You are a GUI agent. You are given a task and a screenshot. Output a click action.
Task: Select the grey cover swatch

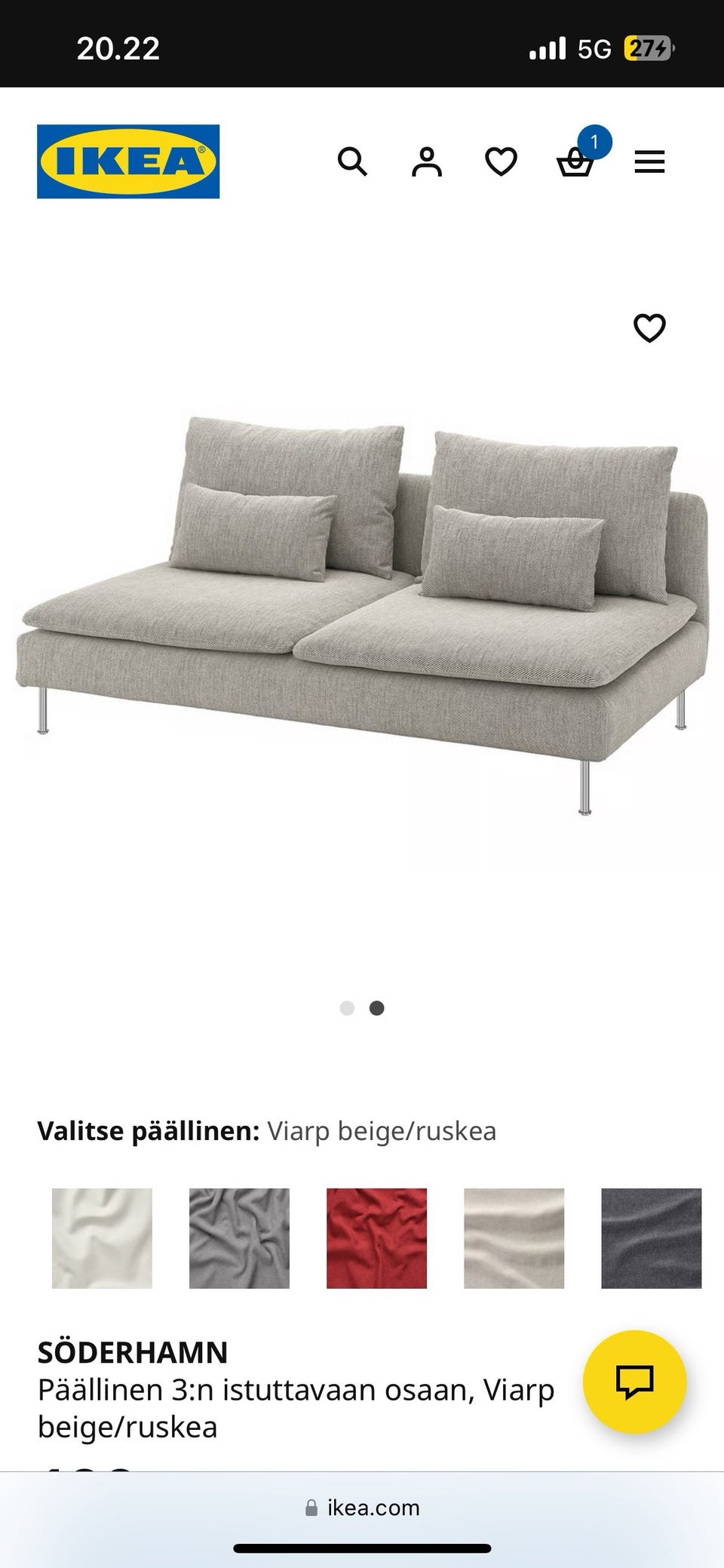pos(239,1238)
